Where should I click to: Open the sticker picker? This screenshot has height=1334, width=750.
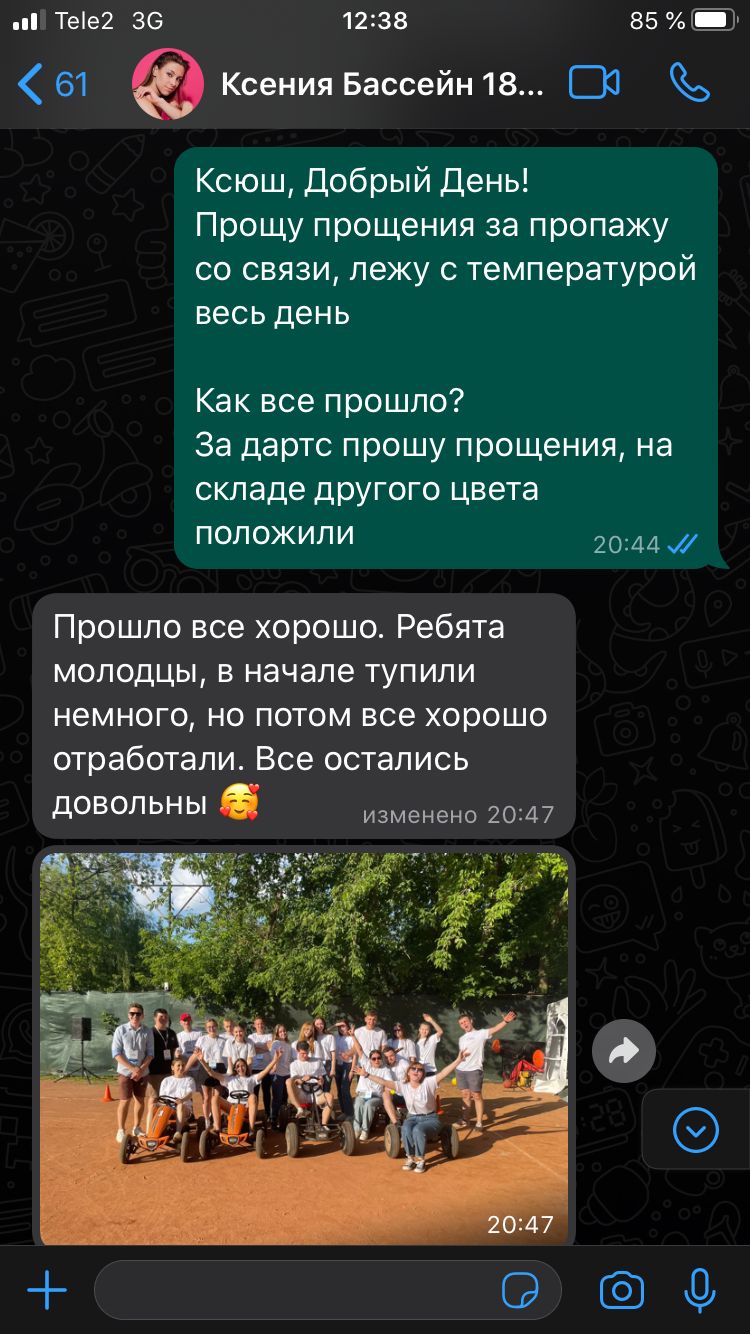521,1291
